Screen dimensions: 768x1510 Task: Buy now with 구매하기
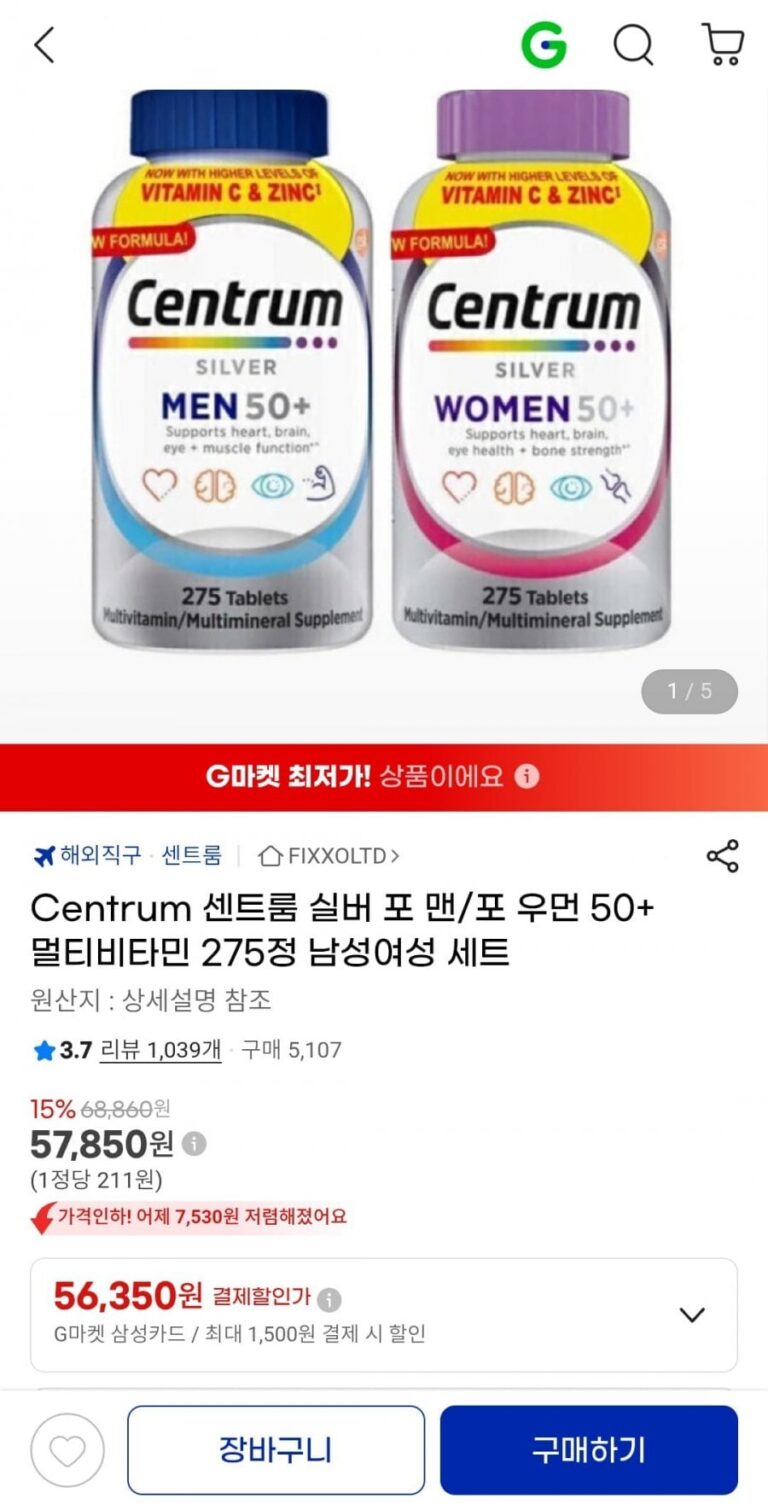coord(588,1449)
